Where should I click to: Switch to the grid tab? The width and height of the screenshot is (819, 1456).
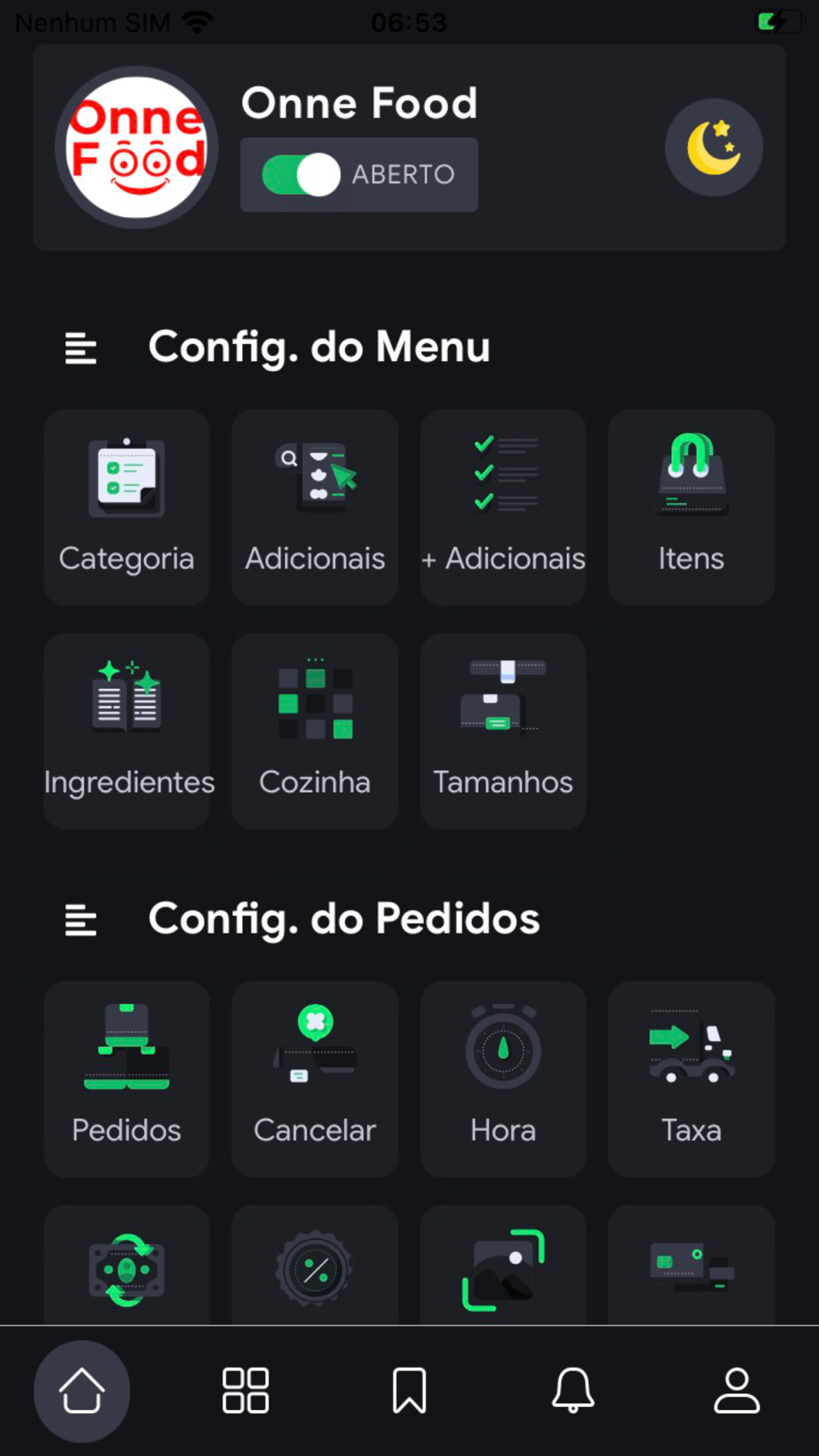pyautogui.click(x=246, y=1390)
